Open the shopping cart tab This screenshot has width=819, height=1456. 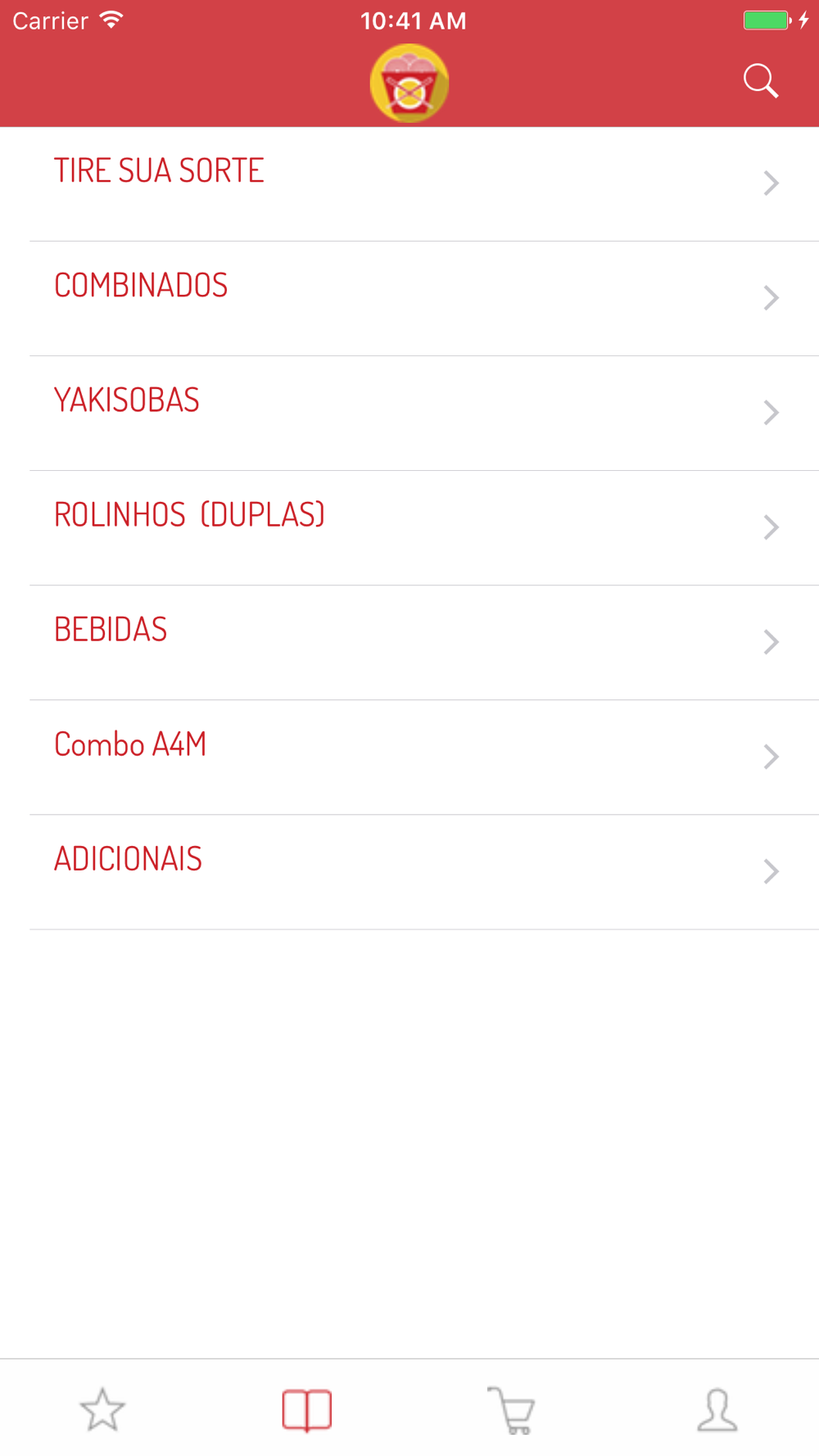point(512,1410)
